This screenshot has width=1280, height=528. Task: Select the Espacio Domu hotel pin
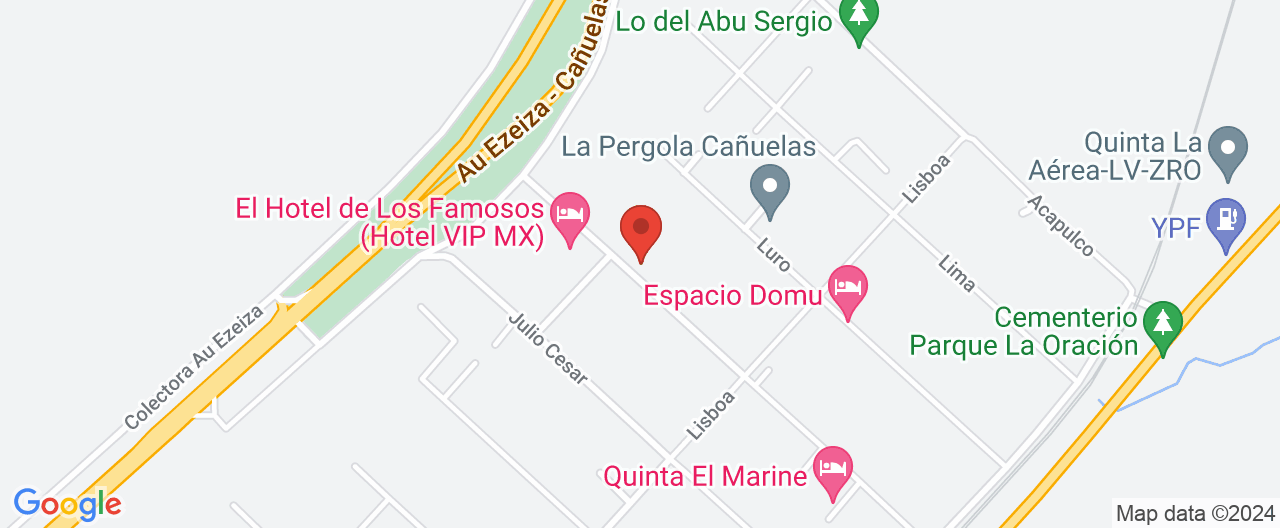[x=848, y=289]
